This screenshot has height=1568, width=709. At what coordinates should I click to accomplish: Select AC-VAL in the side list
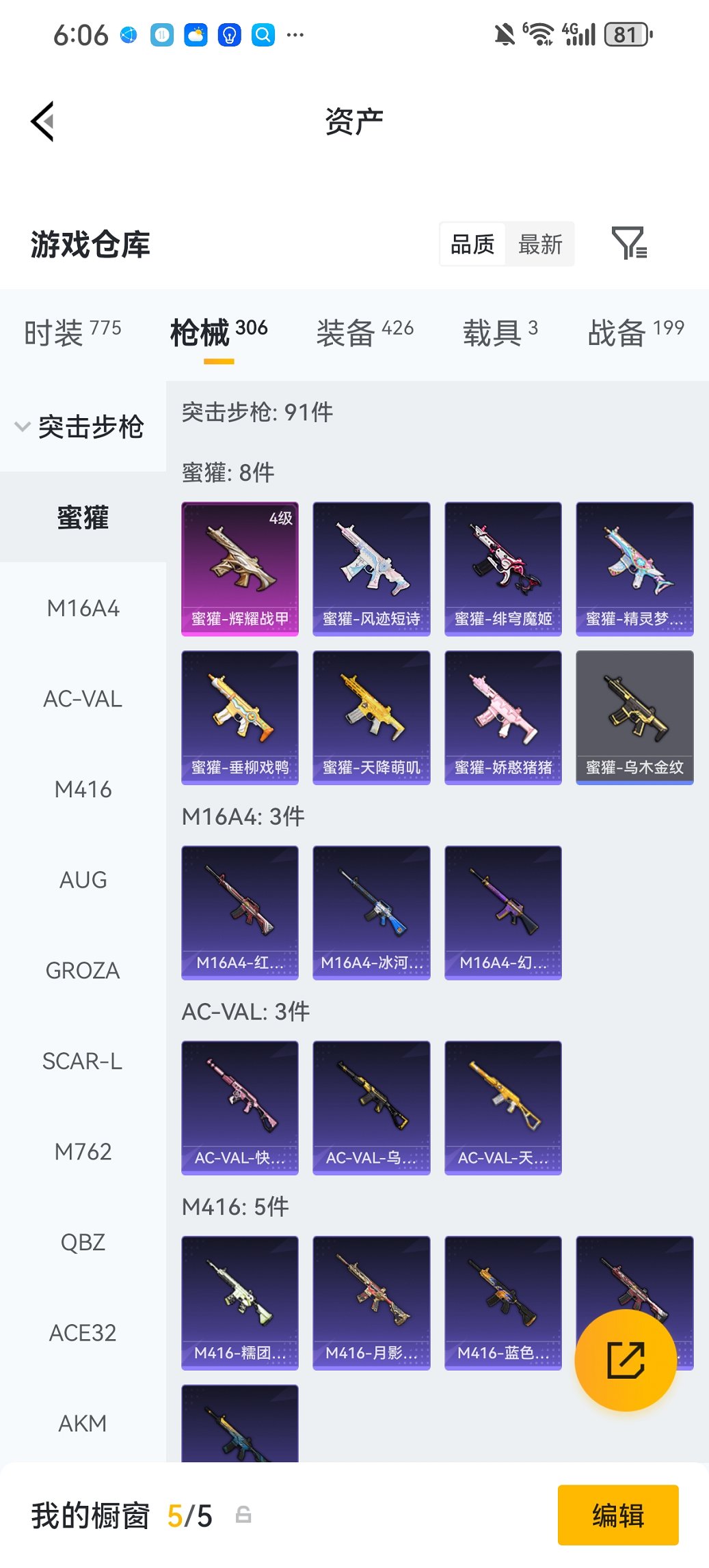coord(83,699)
